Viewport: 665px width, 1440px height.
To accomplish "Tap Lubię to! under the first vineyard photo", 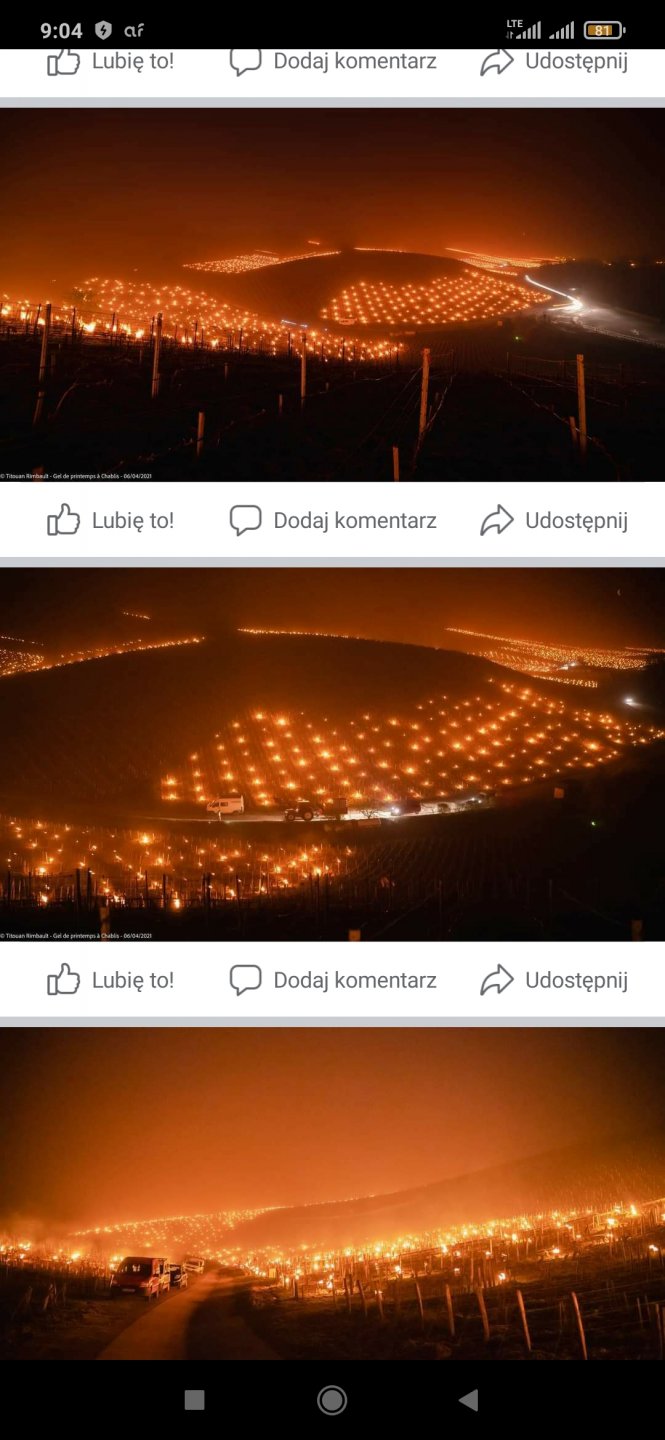I will pyautogui.click(x=111, y=520).
